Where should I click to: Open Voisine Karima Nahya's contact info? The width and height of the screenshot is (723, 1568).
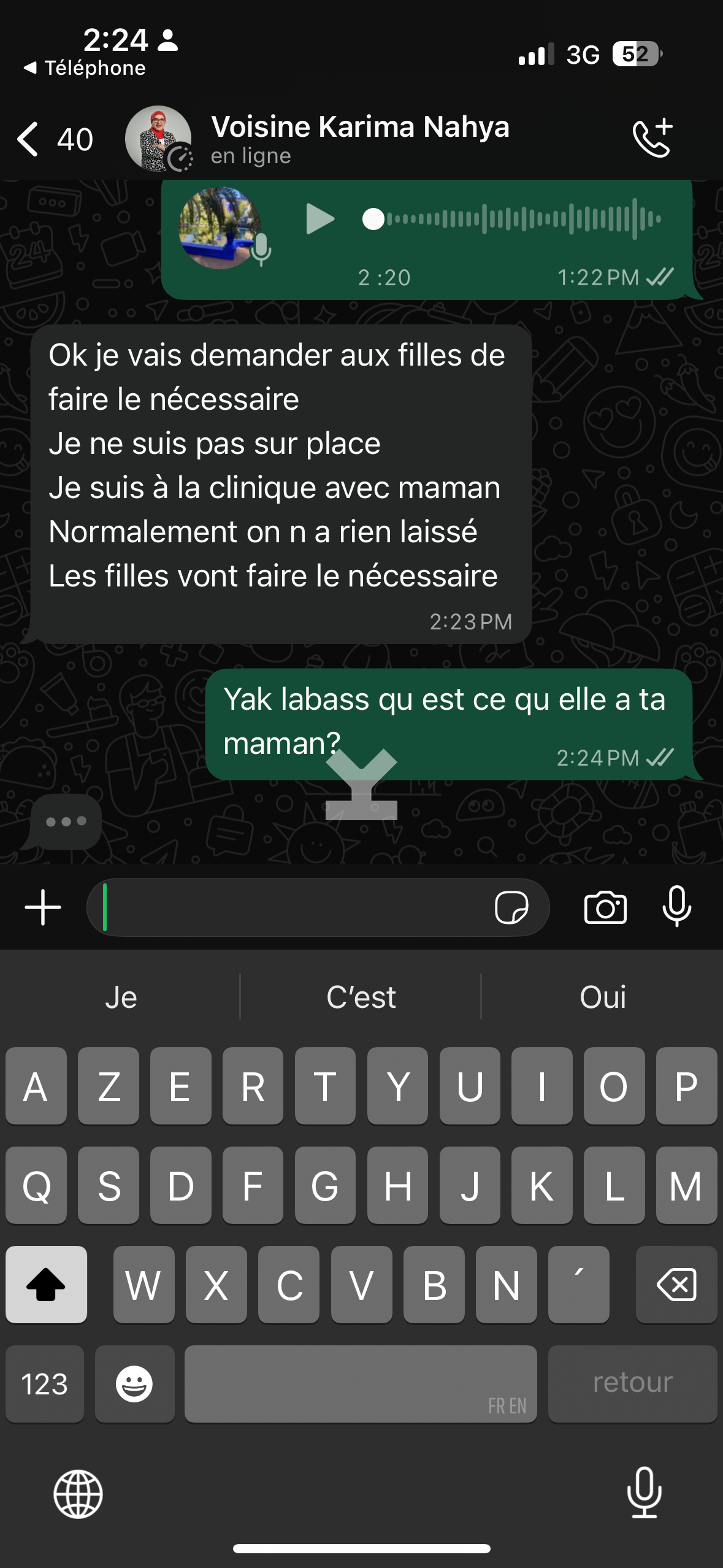click(359, 139)
